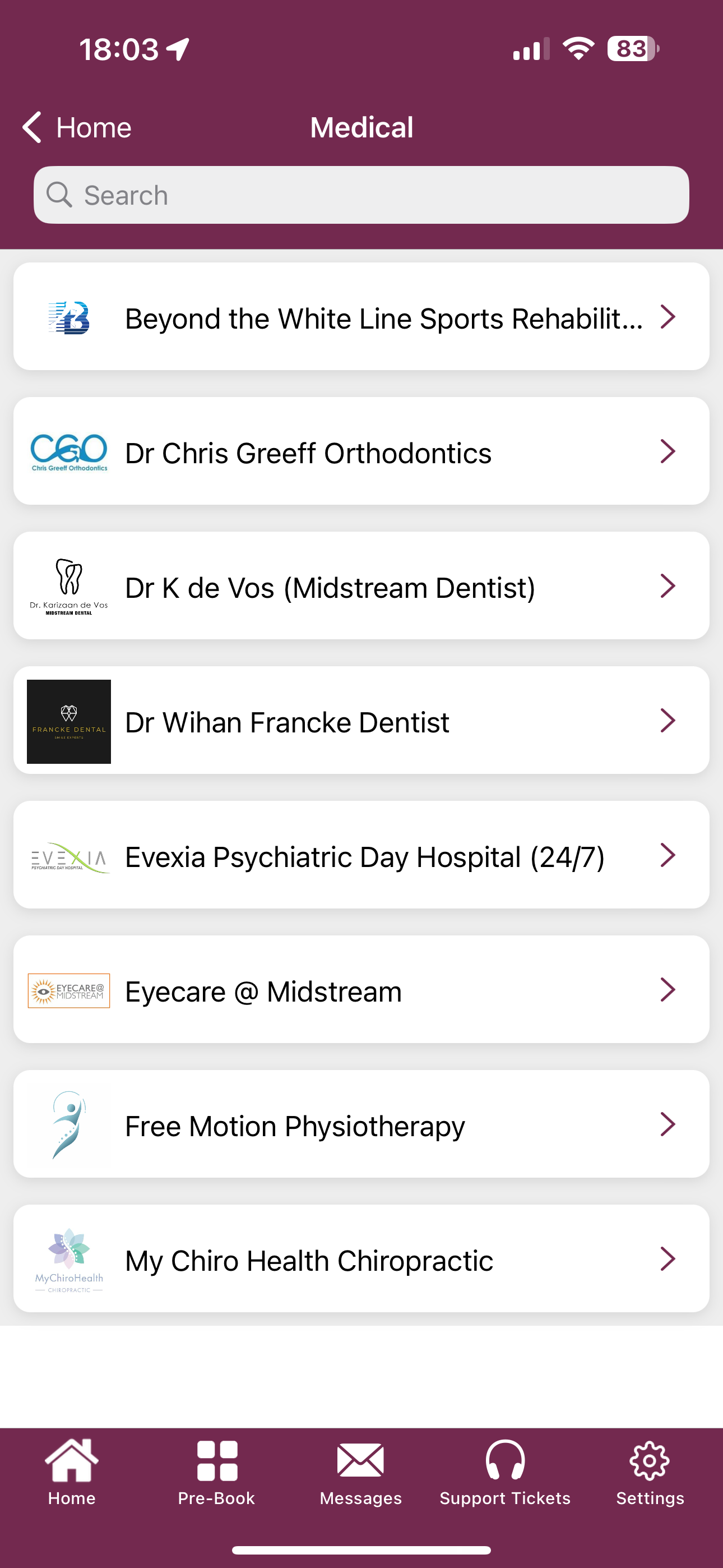
Task: Go back to Home via back arrow
Action: [77, 128]
